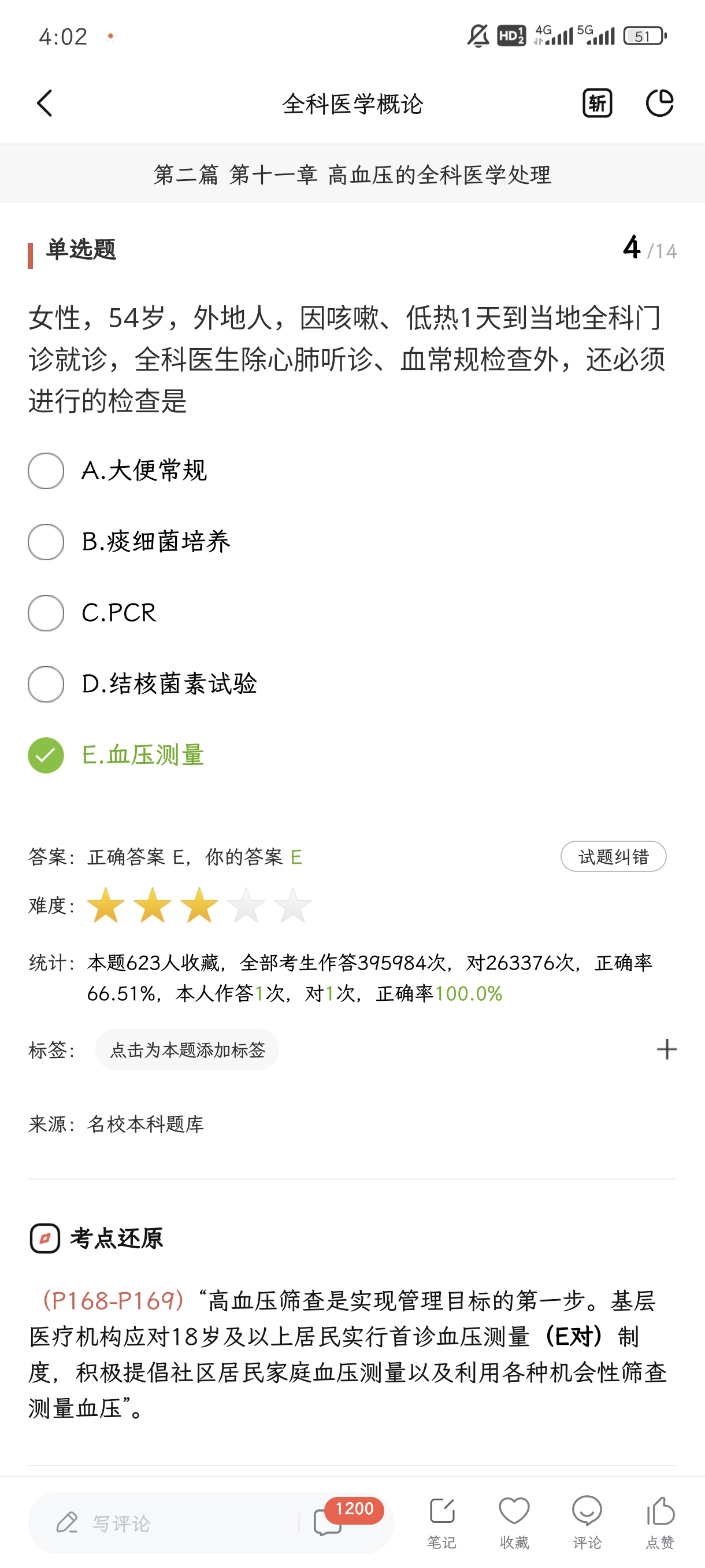This screenshot has height=1568, width=705.
Task: Tap the 斩 icon in the top bar
Action: pos(597,103)
